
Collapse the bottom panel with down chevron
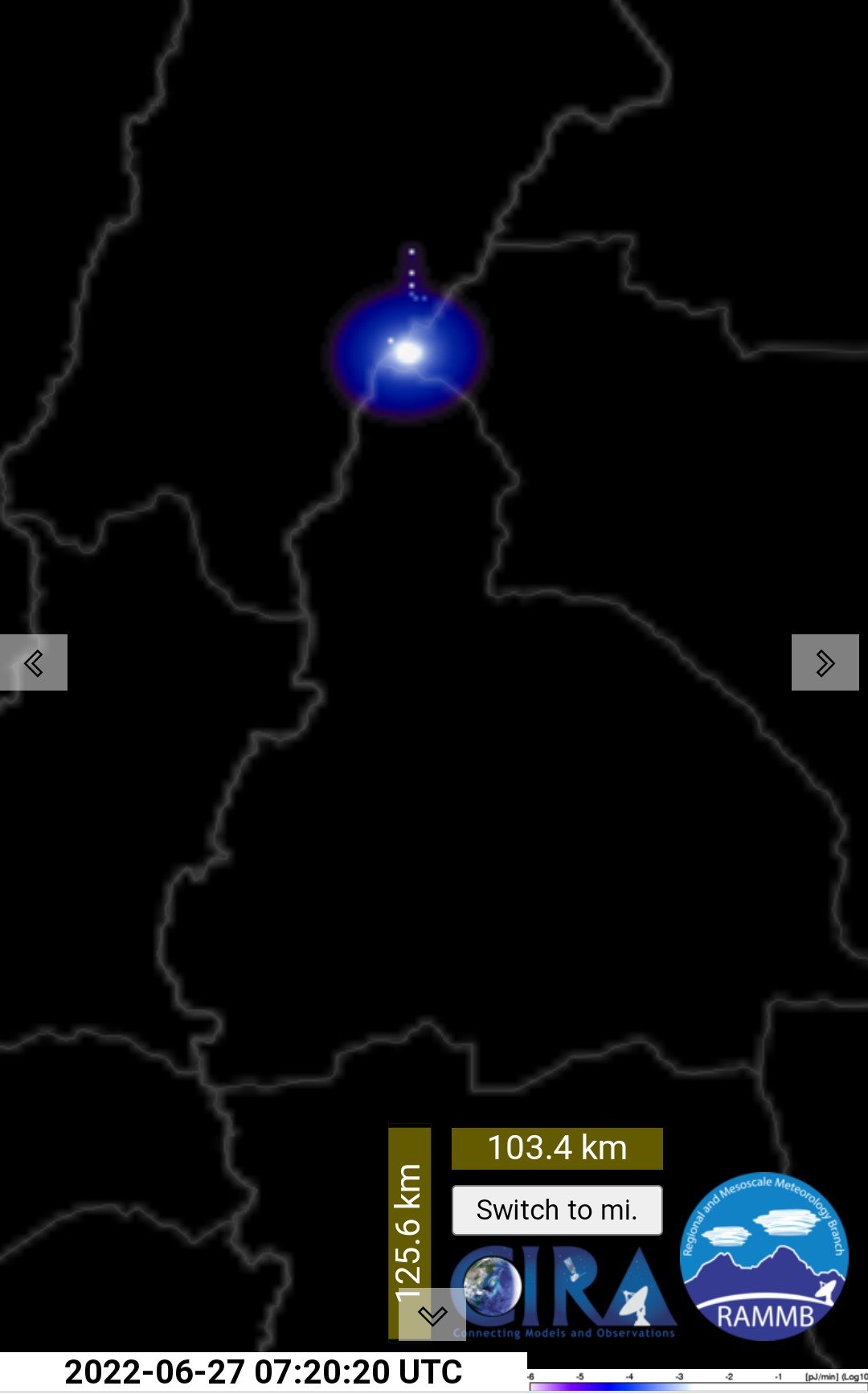[x=433, y=1315]
